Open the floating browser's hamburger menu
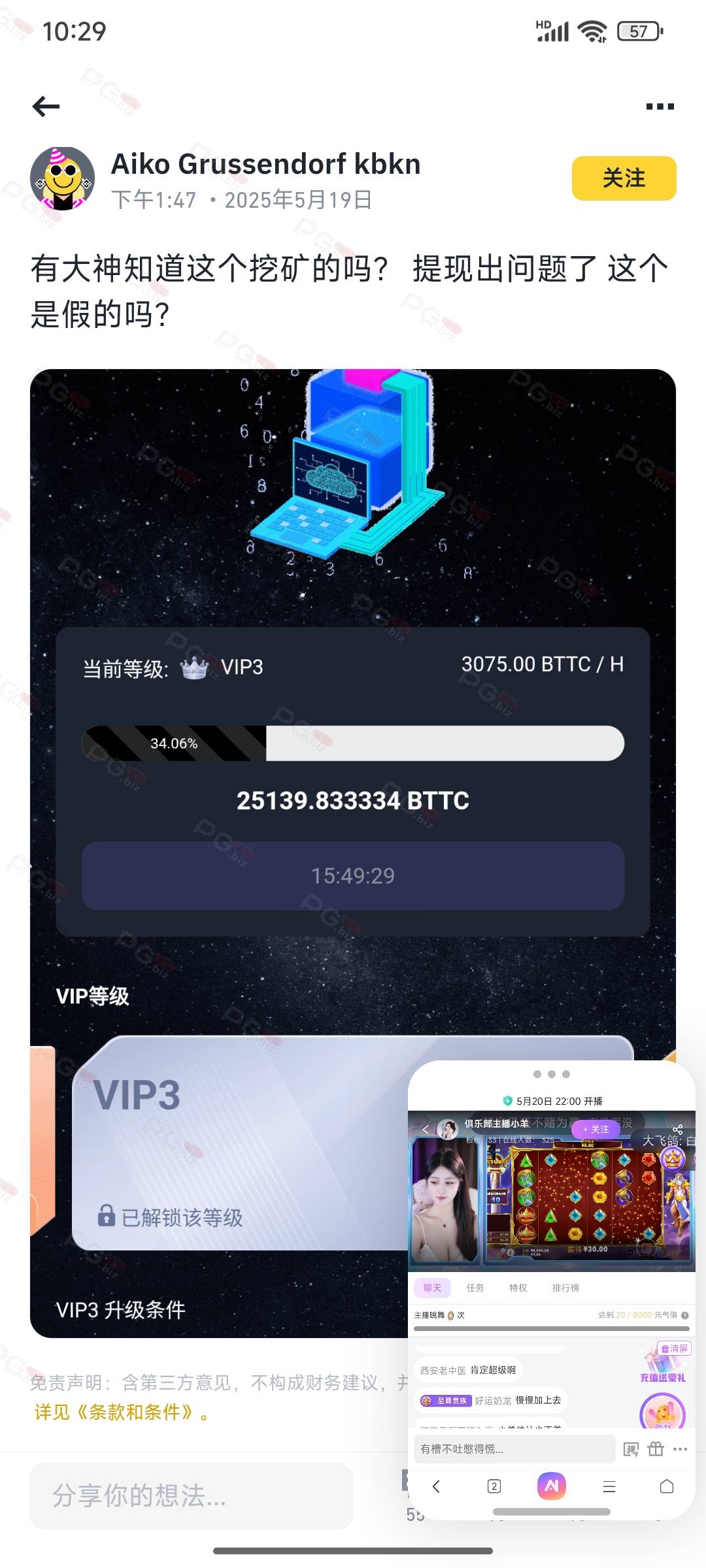 (609, 1486)
